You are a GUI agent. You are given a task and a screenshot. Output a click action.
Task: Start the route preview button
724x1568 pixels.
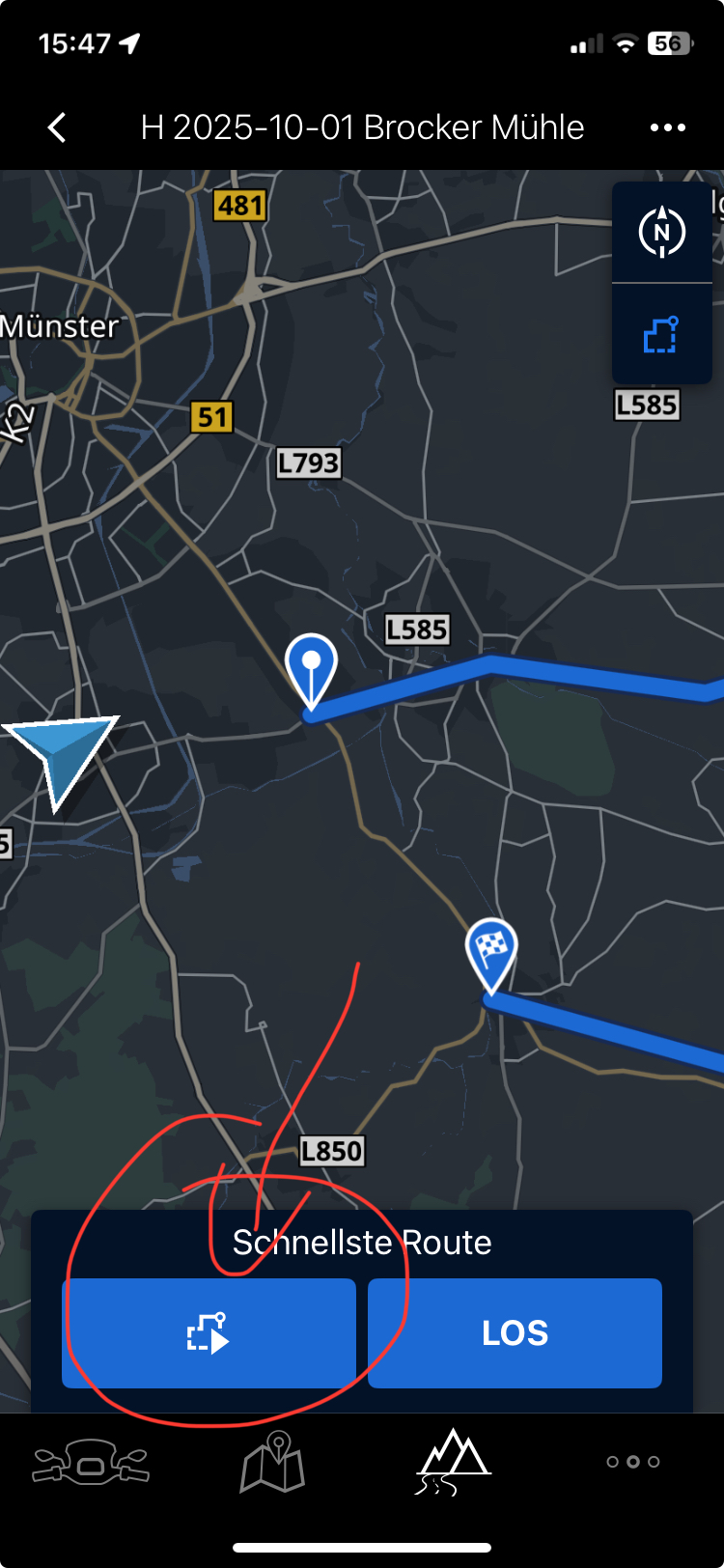click(x=209, y=1333)
